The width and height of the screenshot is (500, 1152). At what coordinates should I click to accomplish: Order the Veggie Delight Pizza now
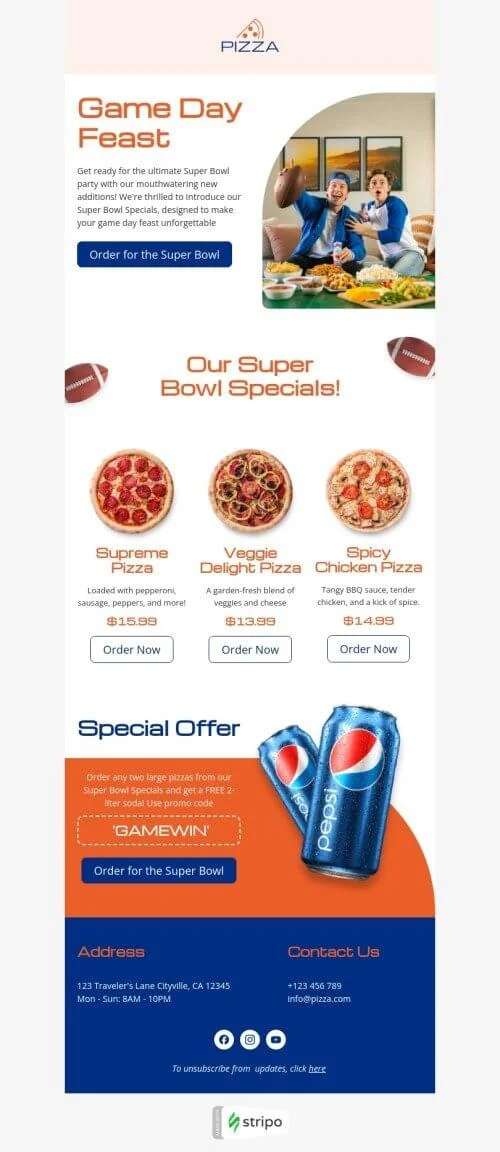250,649
